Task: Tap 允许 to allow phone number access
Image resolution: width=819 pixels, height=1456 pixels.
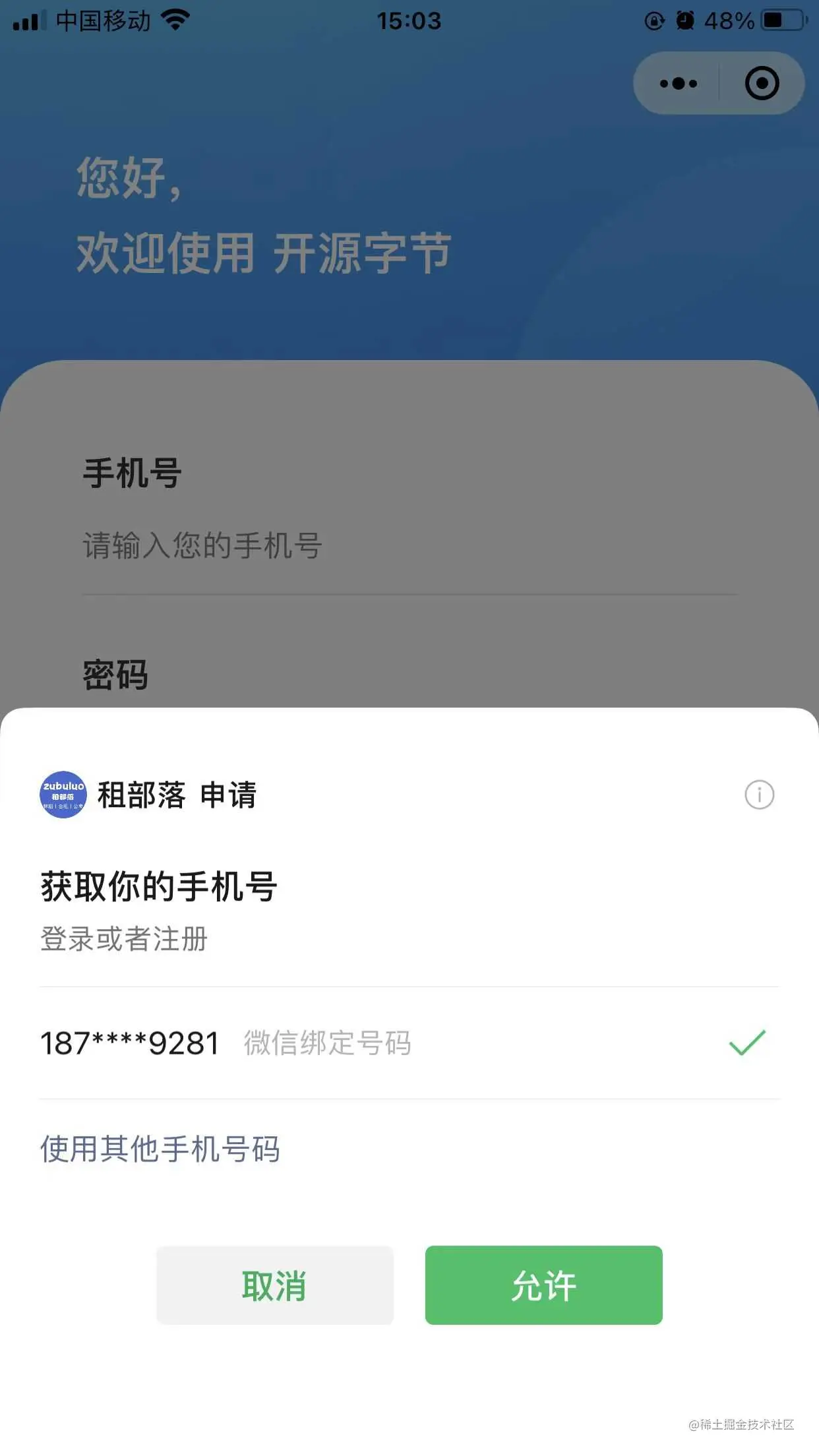Action: [543, 1285]
